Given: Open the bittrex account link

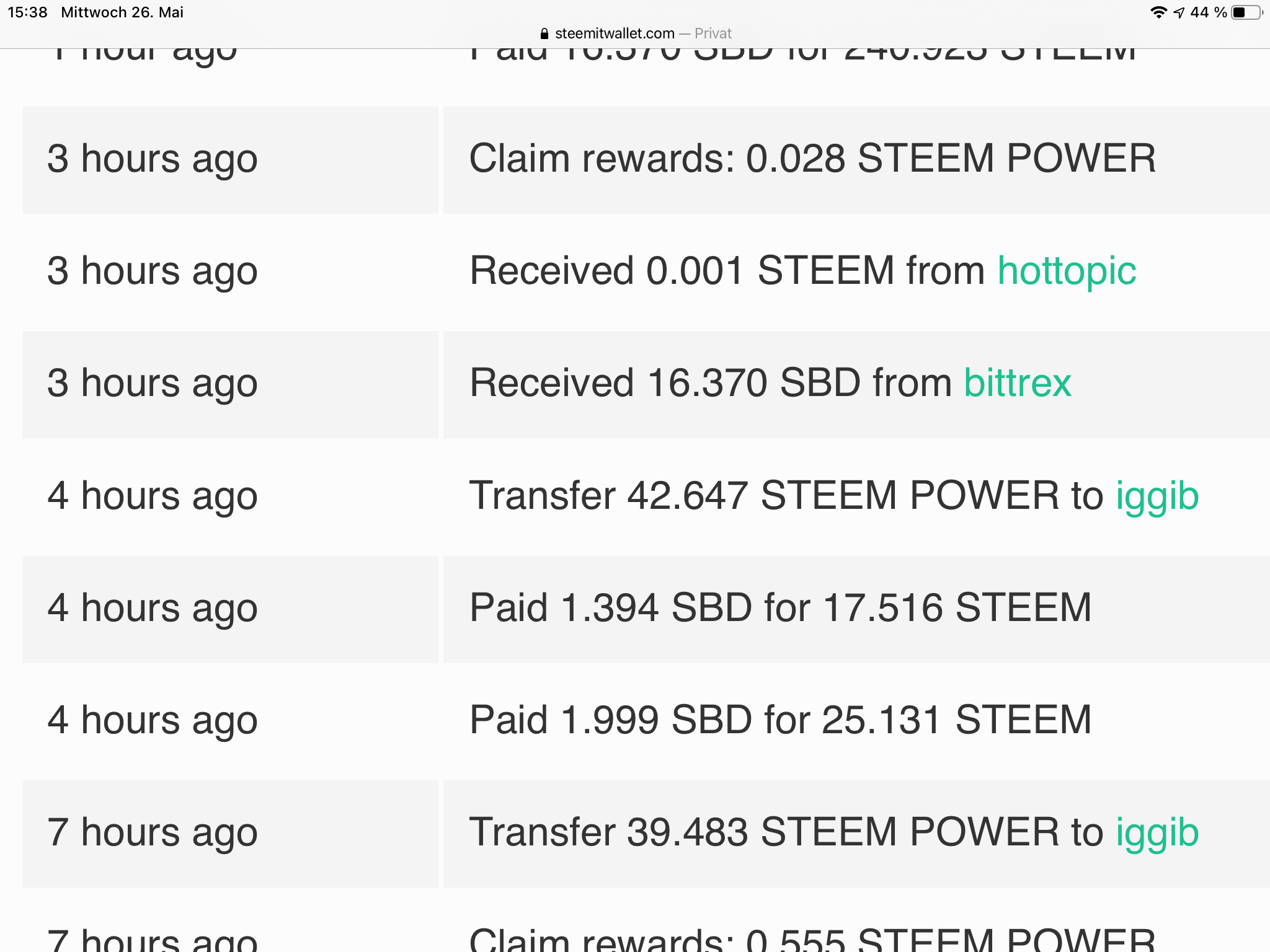Looking at the screenshot, I should click(x=1017, y=383).
